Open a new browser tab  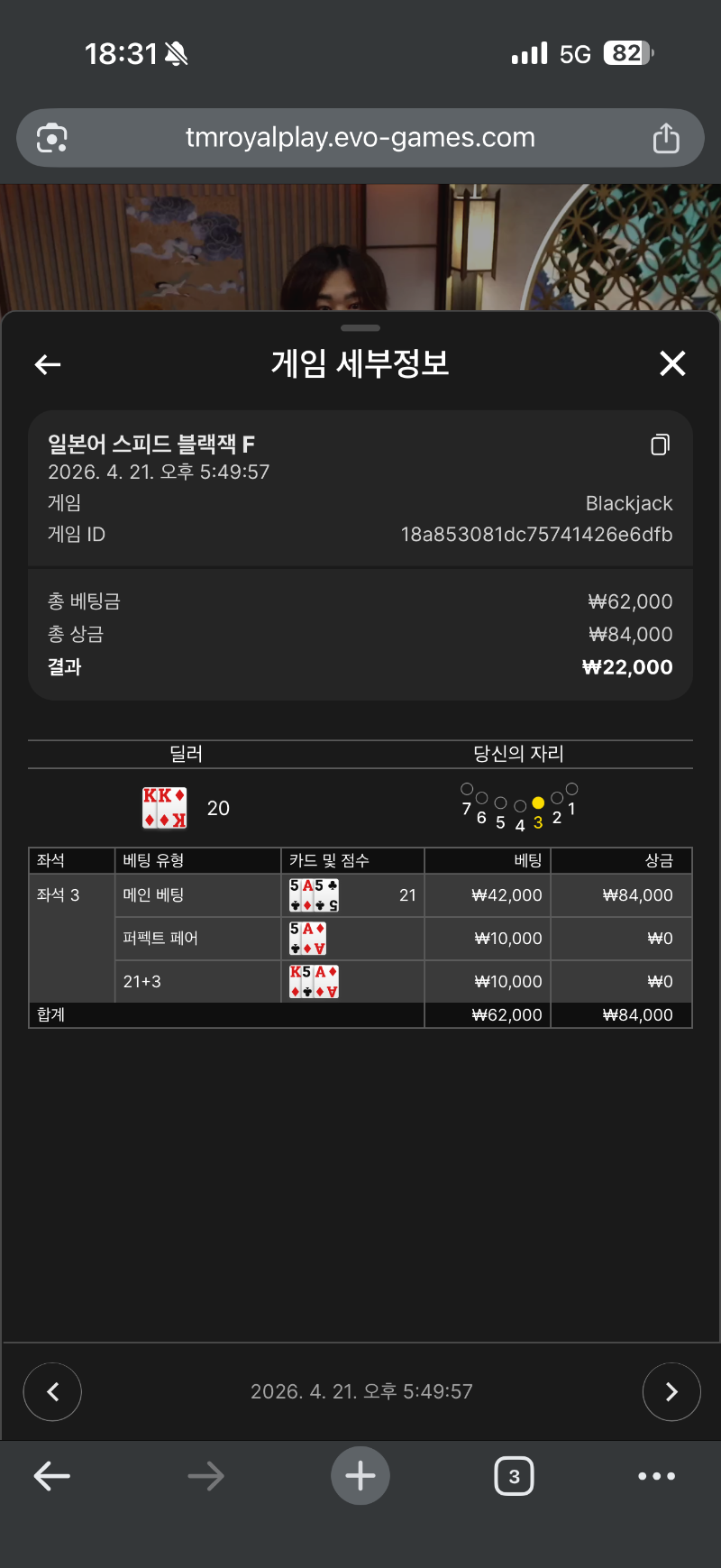(360, 1476)
